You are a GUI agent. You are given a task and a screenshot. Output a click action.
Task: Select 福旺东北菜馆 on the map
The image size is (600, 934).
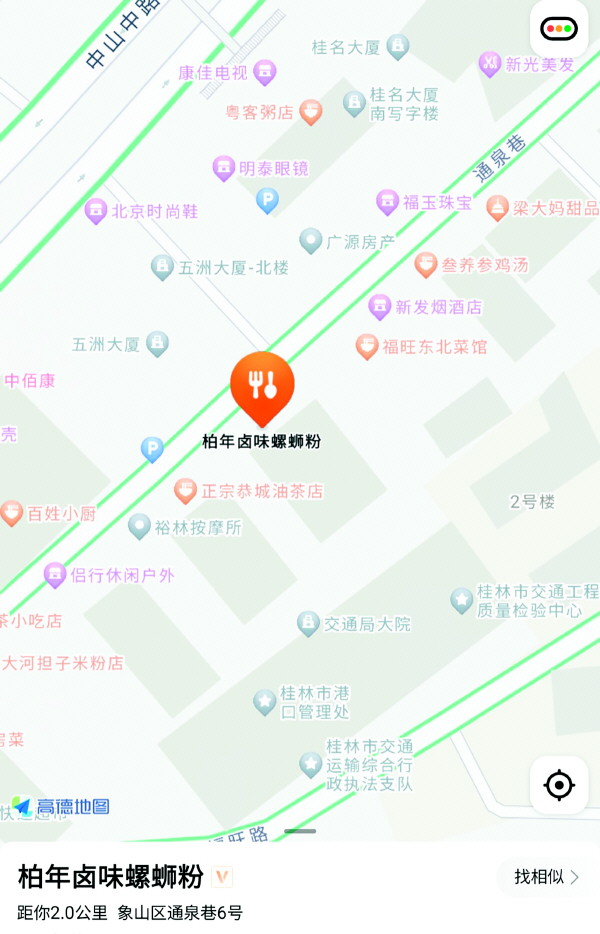tap(367, 347)
